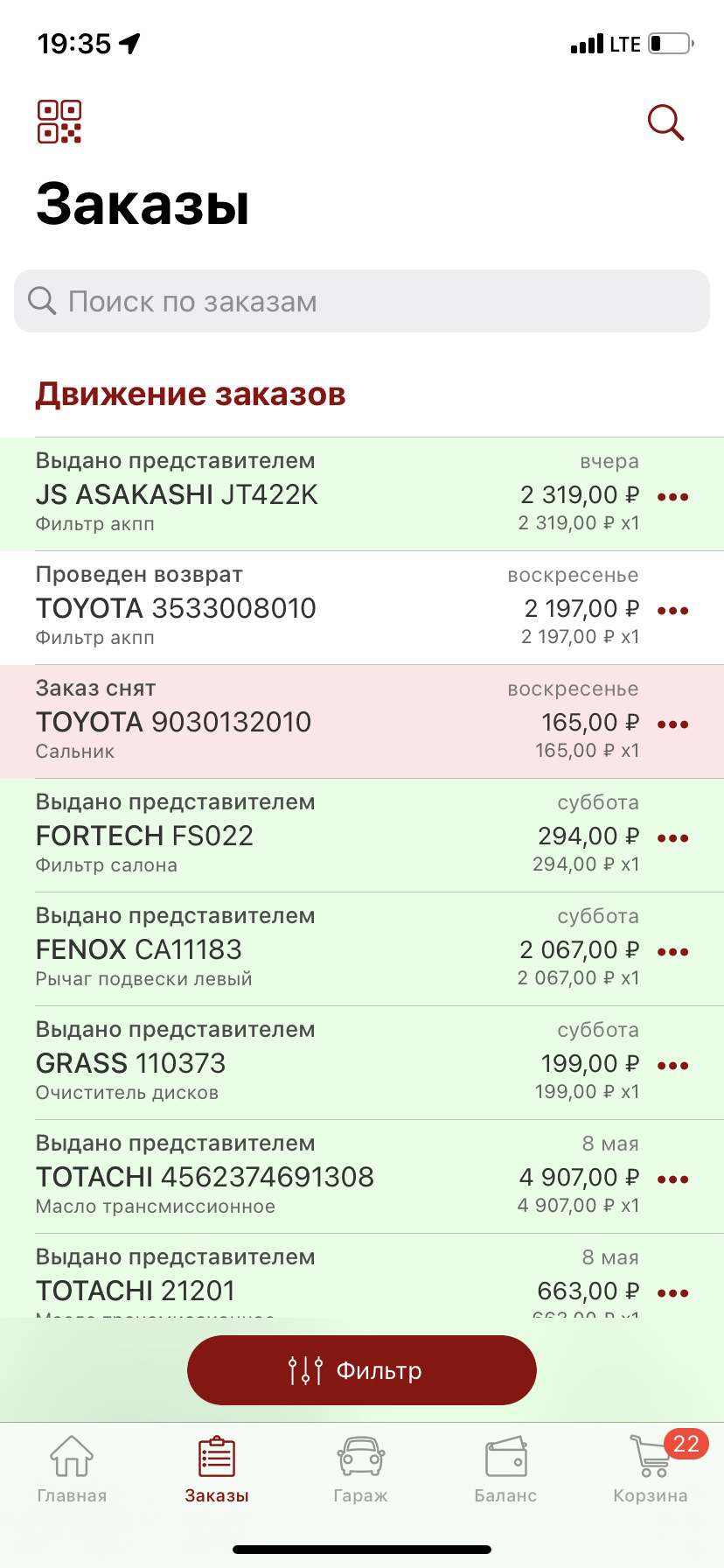Switch to the Заказы tab
Viewport: 724px width, 1568px height.
click(x=216, y=1468)
